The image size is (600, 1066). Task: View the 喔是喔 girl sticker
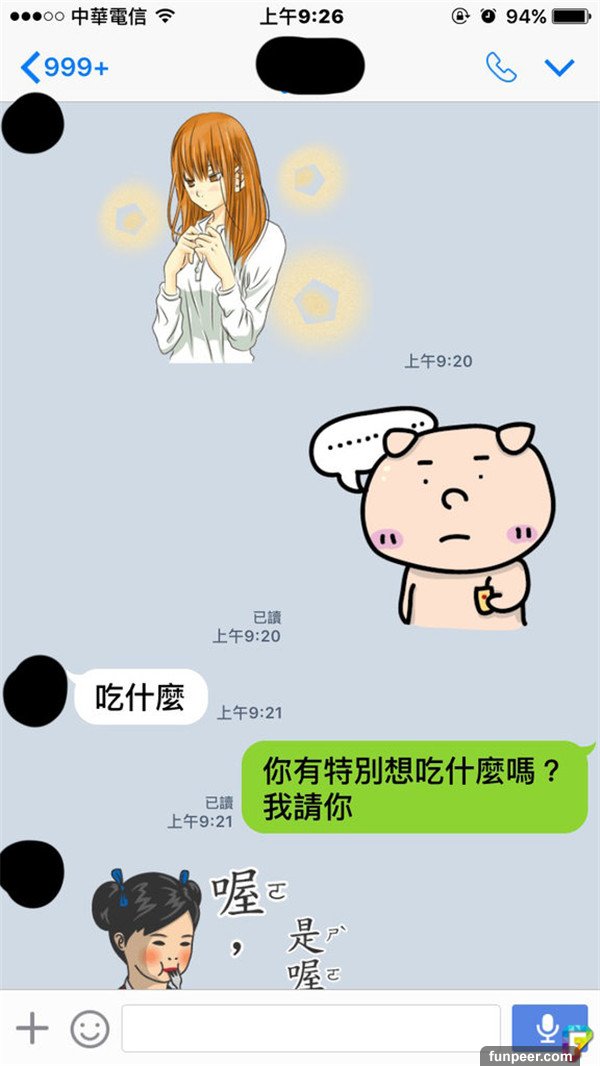point(220,930)
